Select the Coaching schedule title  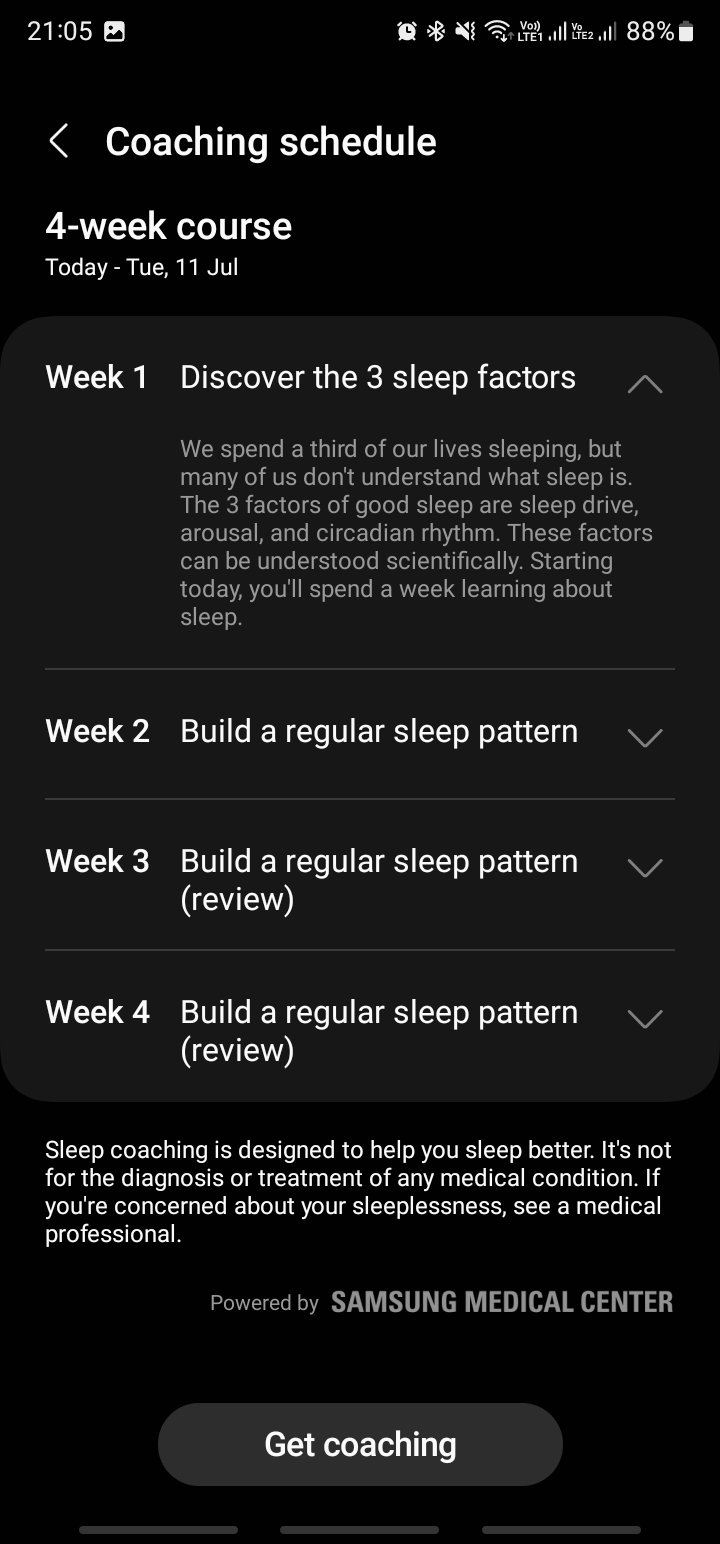[270, 140]
